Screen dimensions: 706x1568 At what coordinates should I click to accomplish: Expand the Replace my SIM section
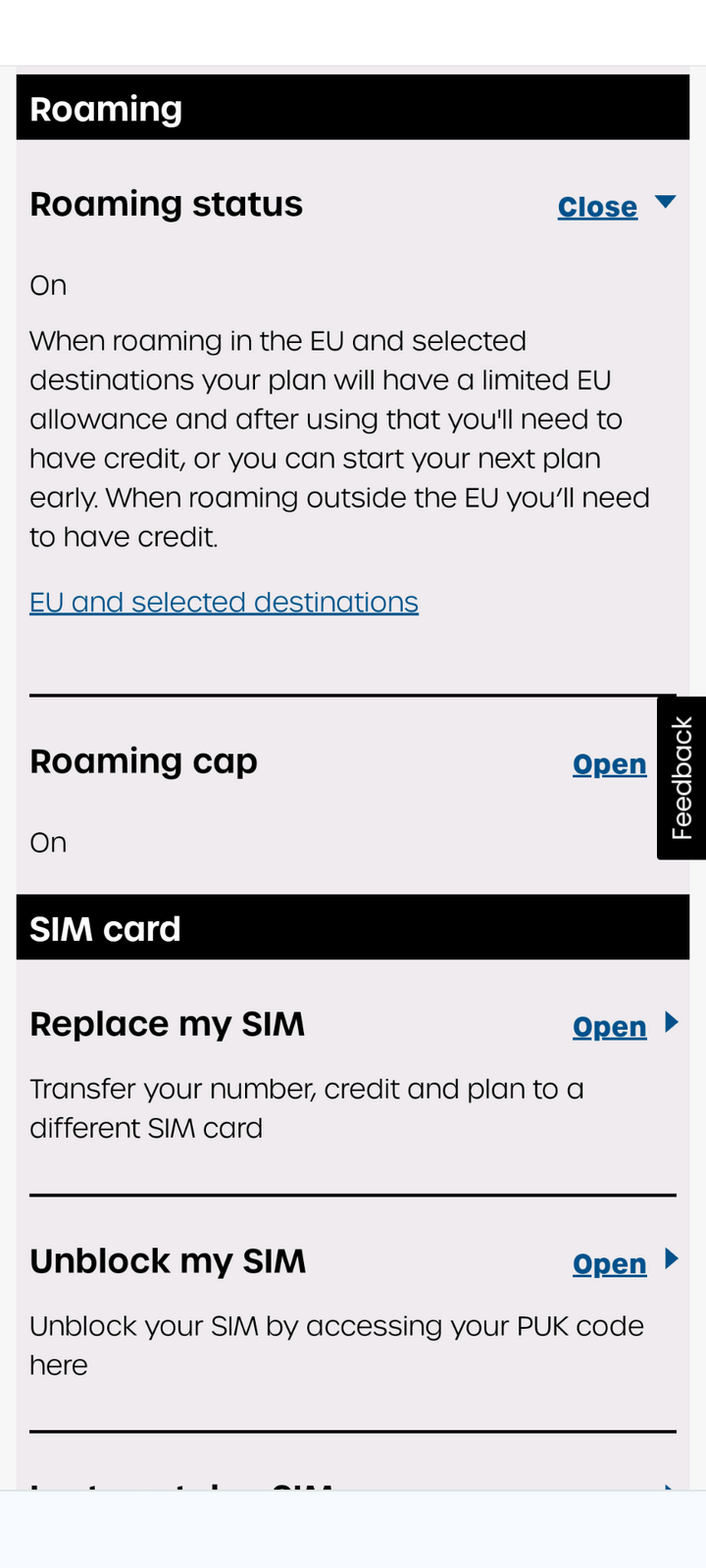click(609, 1027)
